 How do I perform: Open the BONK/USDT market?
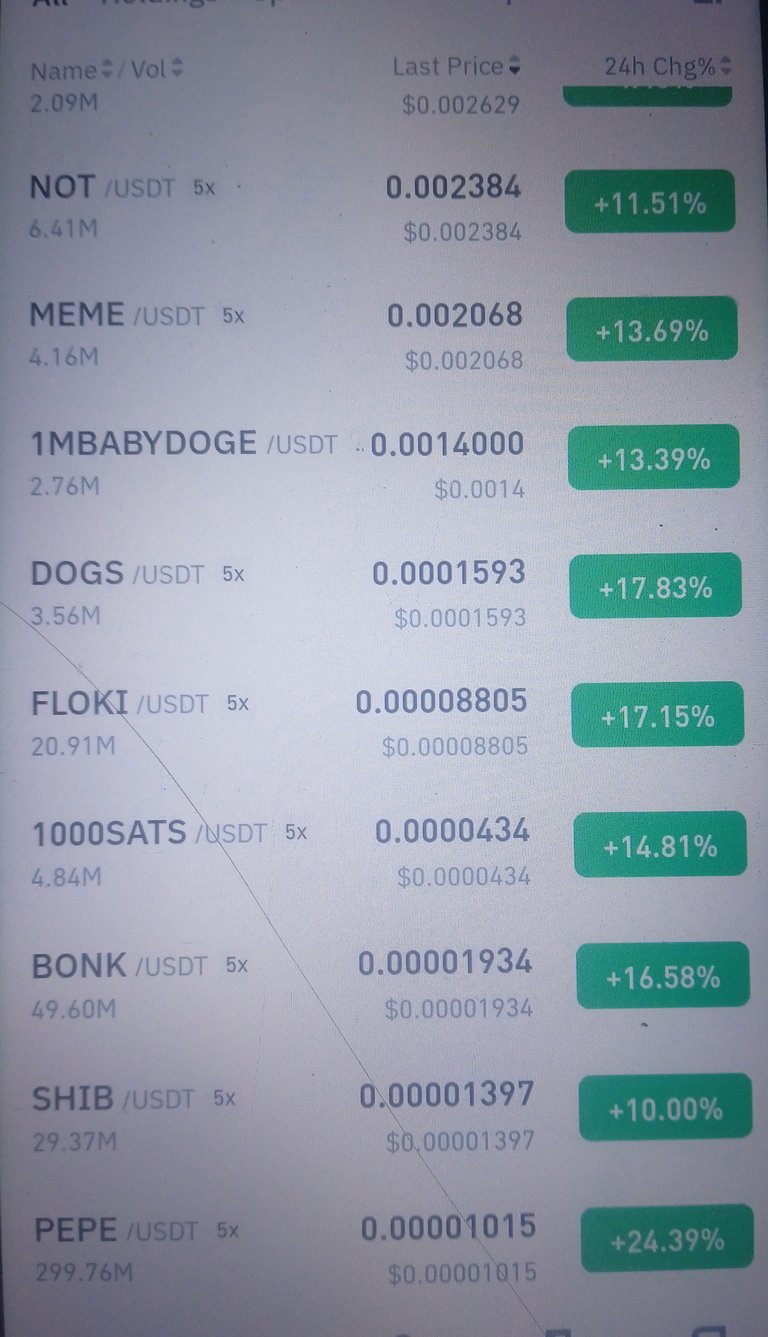pyautogui.click(x=384, y=983)
